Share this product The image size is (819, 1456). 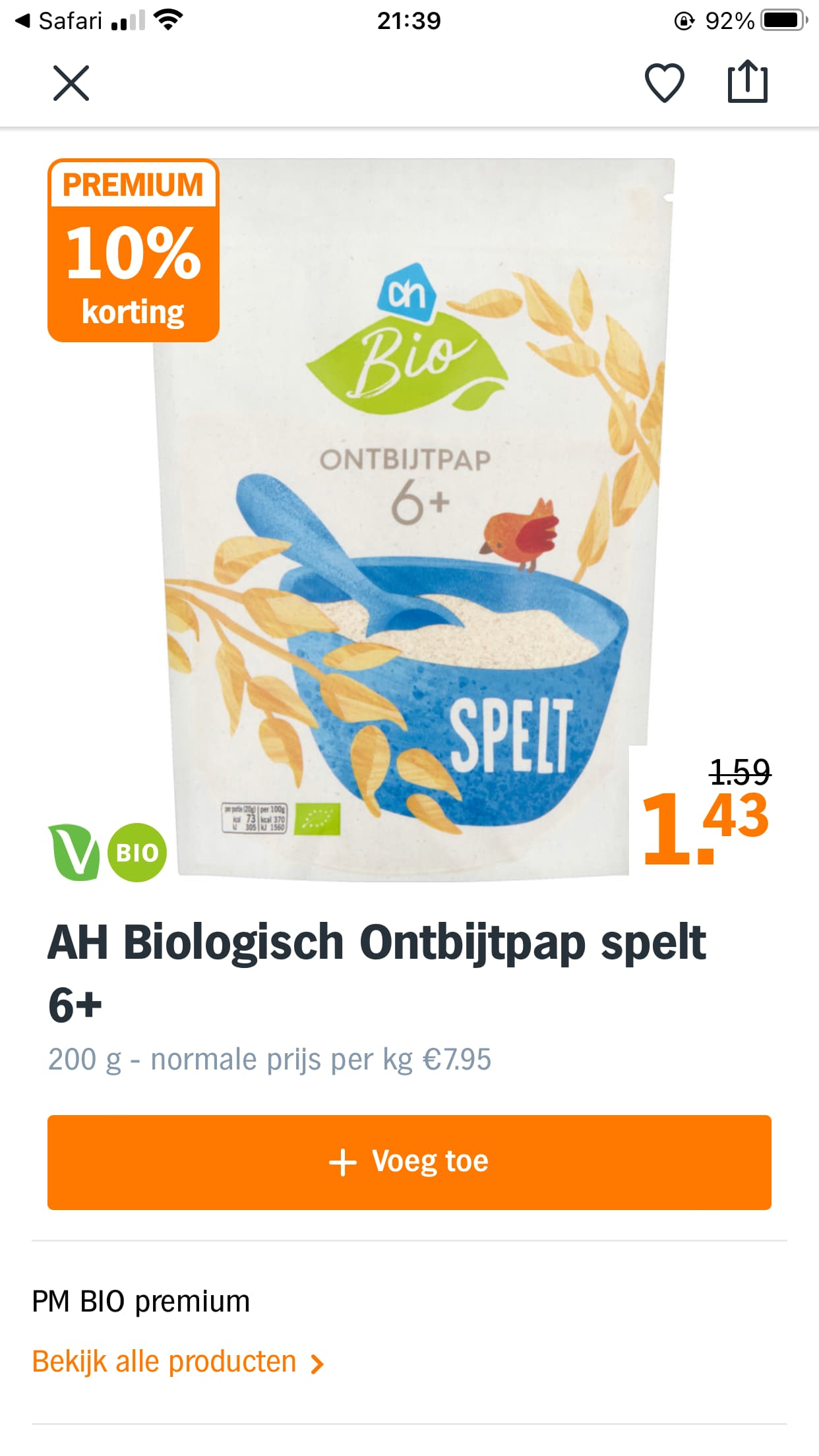tap(748, 82)
